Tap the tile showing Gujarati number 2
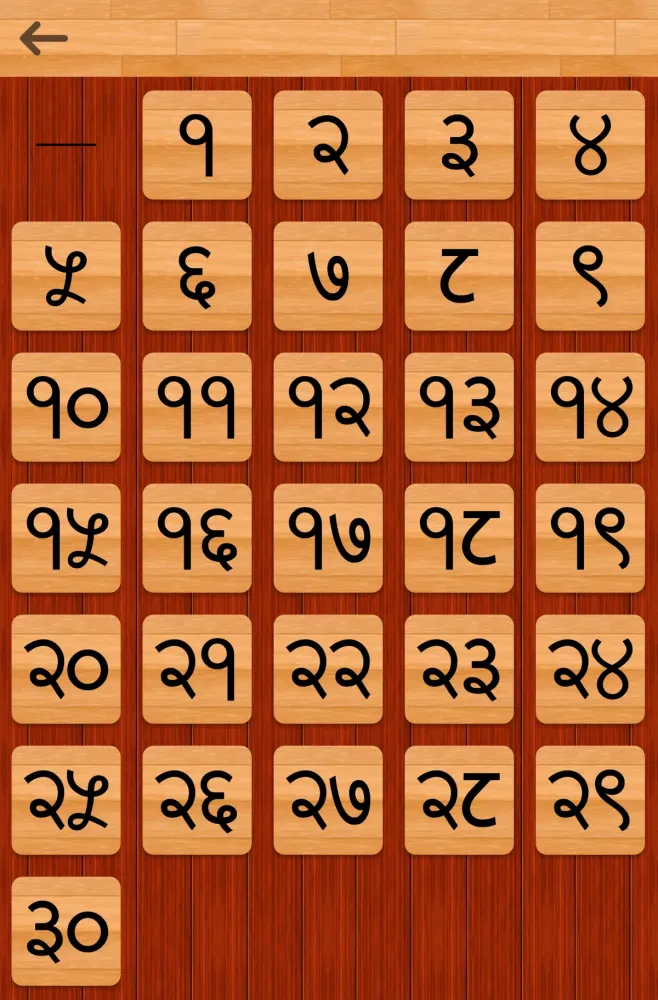The image size is (658, 1000). (328, 145)
